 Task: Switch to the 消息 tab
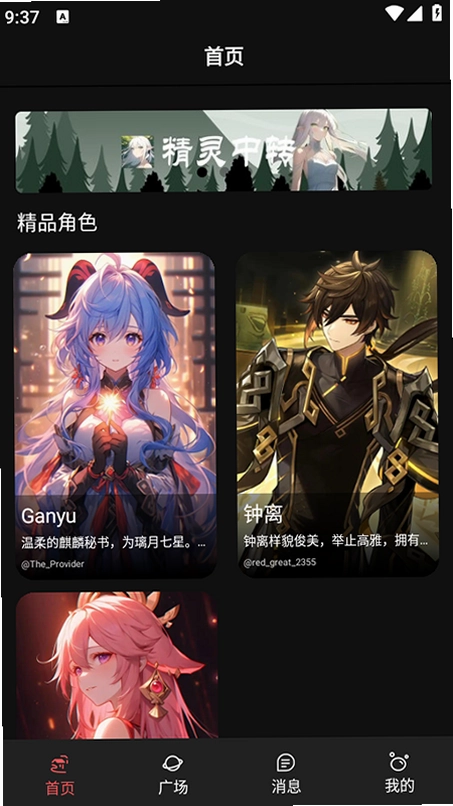click(x=286, y=774)
